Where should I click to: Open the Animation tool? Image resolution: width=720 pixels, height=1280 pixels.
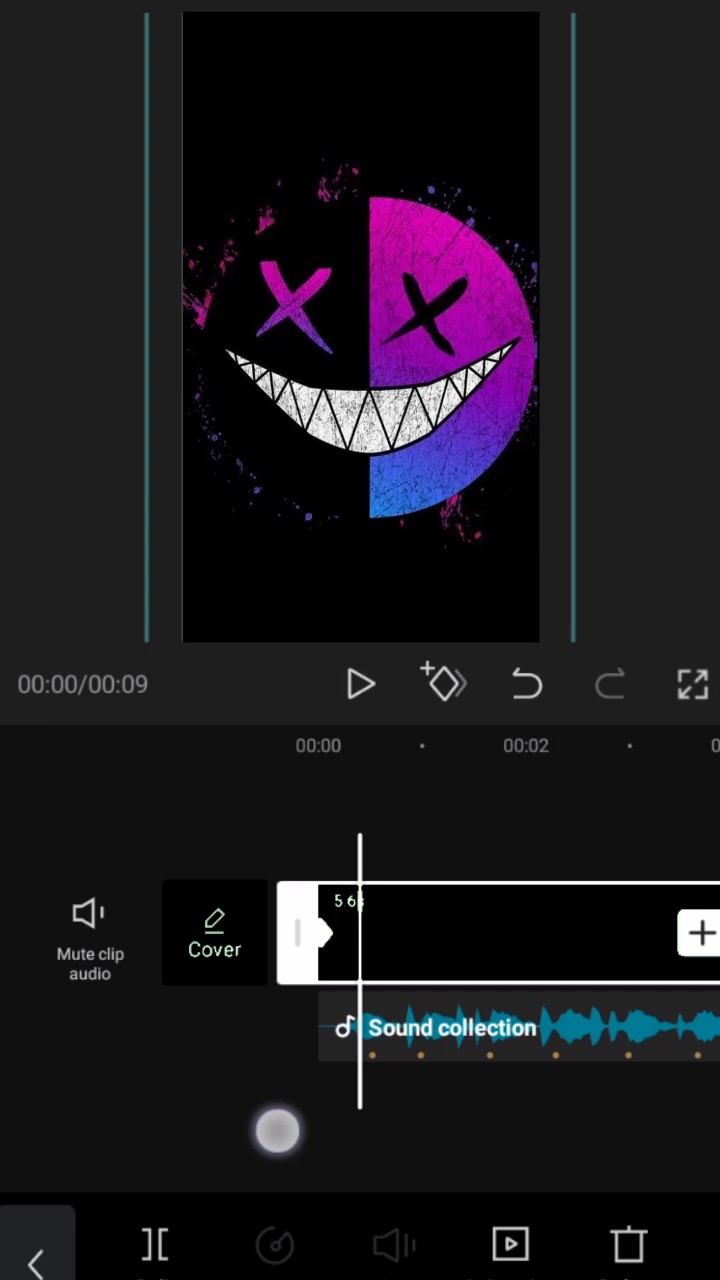[510, 1243]
